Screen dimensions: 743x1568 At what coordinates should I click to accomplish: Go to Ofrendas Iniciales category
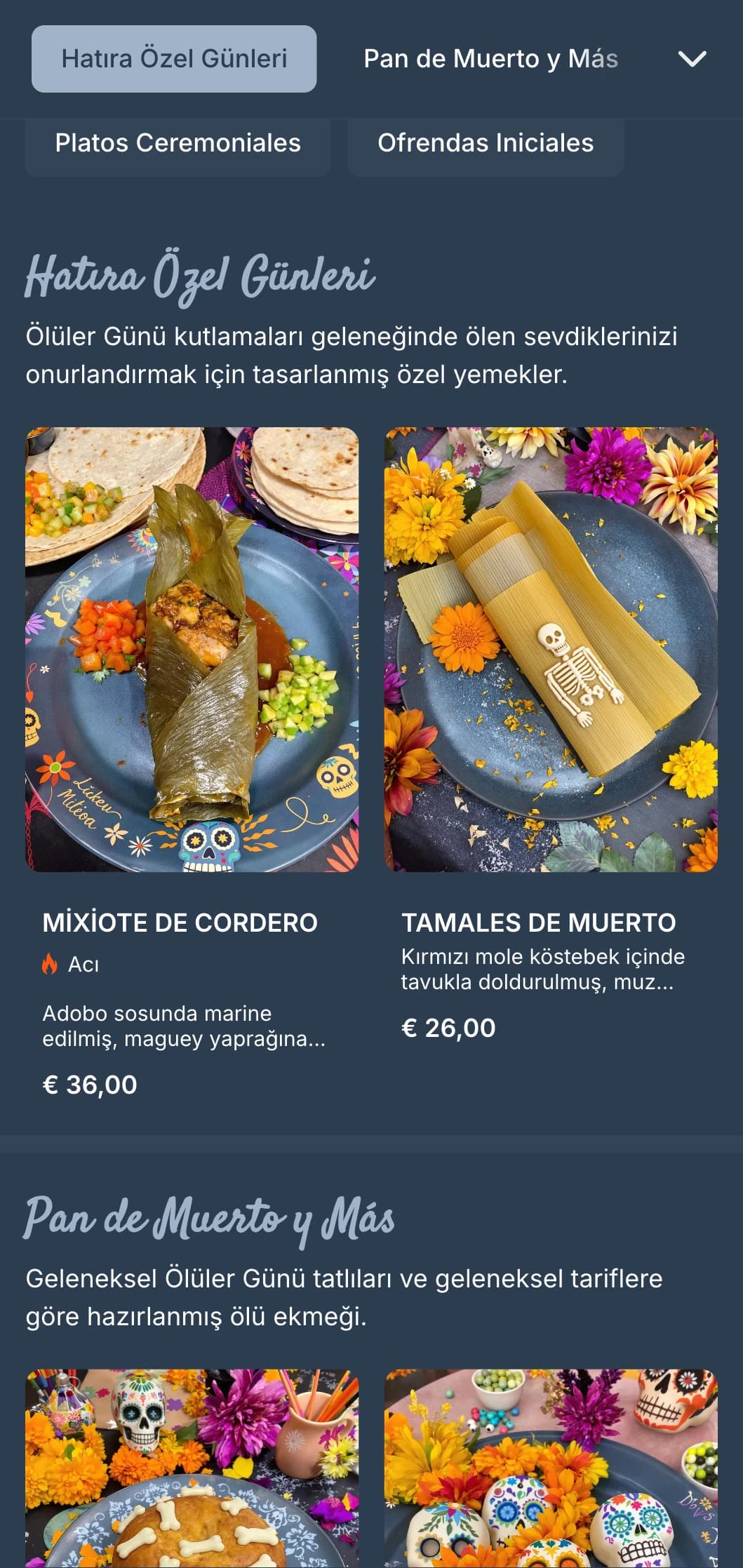[x=486, y=143]
